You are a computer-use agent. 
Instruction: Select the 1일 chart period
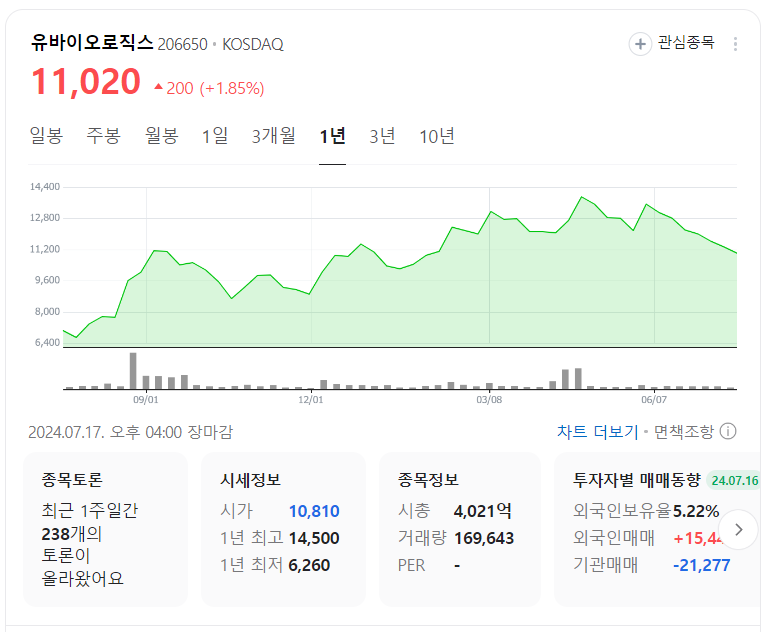pos(214,136)
